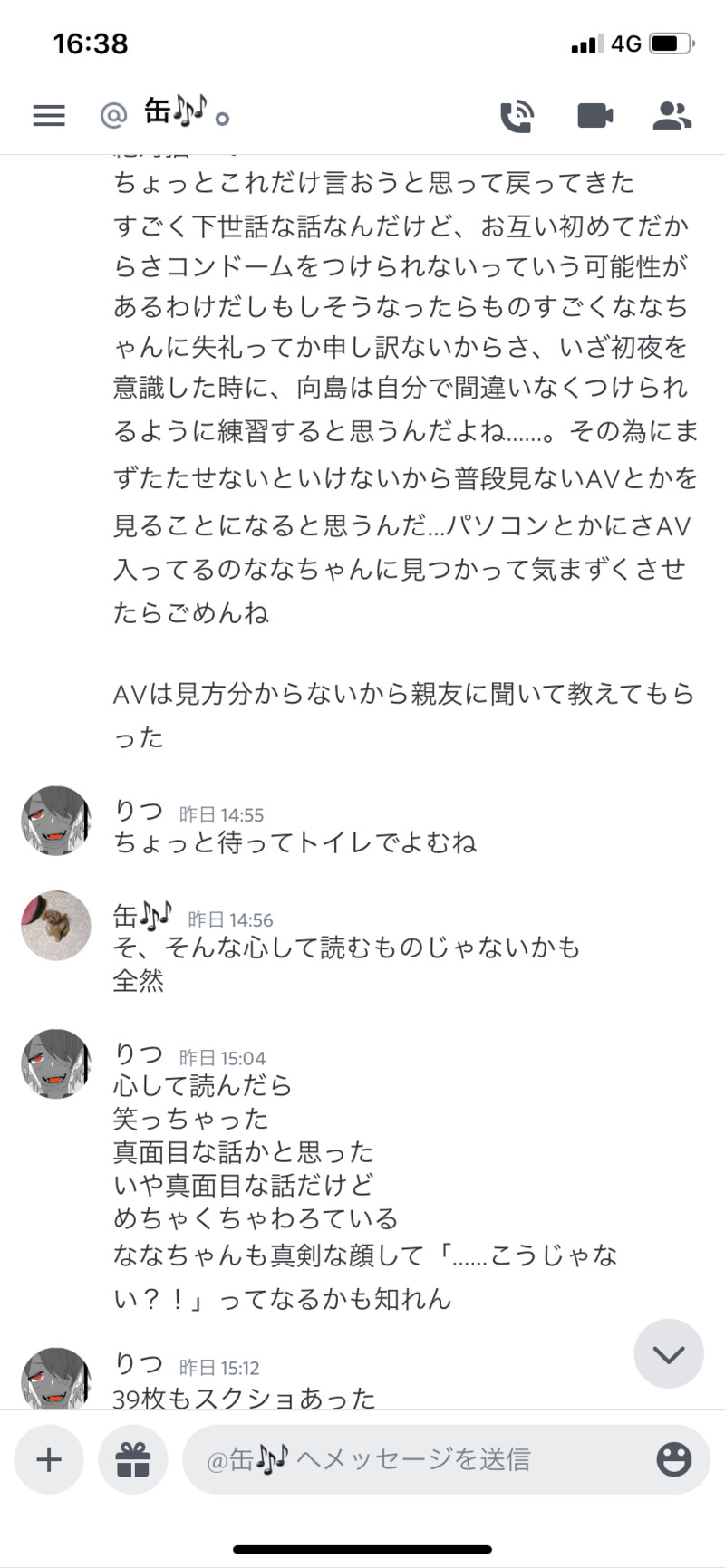Viewport: 725px width, 1568px height.
Task: View りつ's avatar on the 14:55 message
Action: (x=56, y=821)
